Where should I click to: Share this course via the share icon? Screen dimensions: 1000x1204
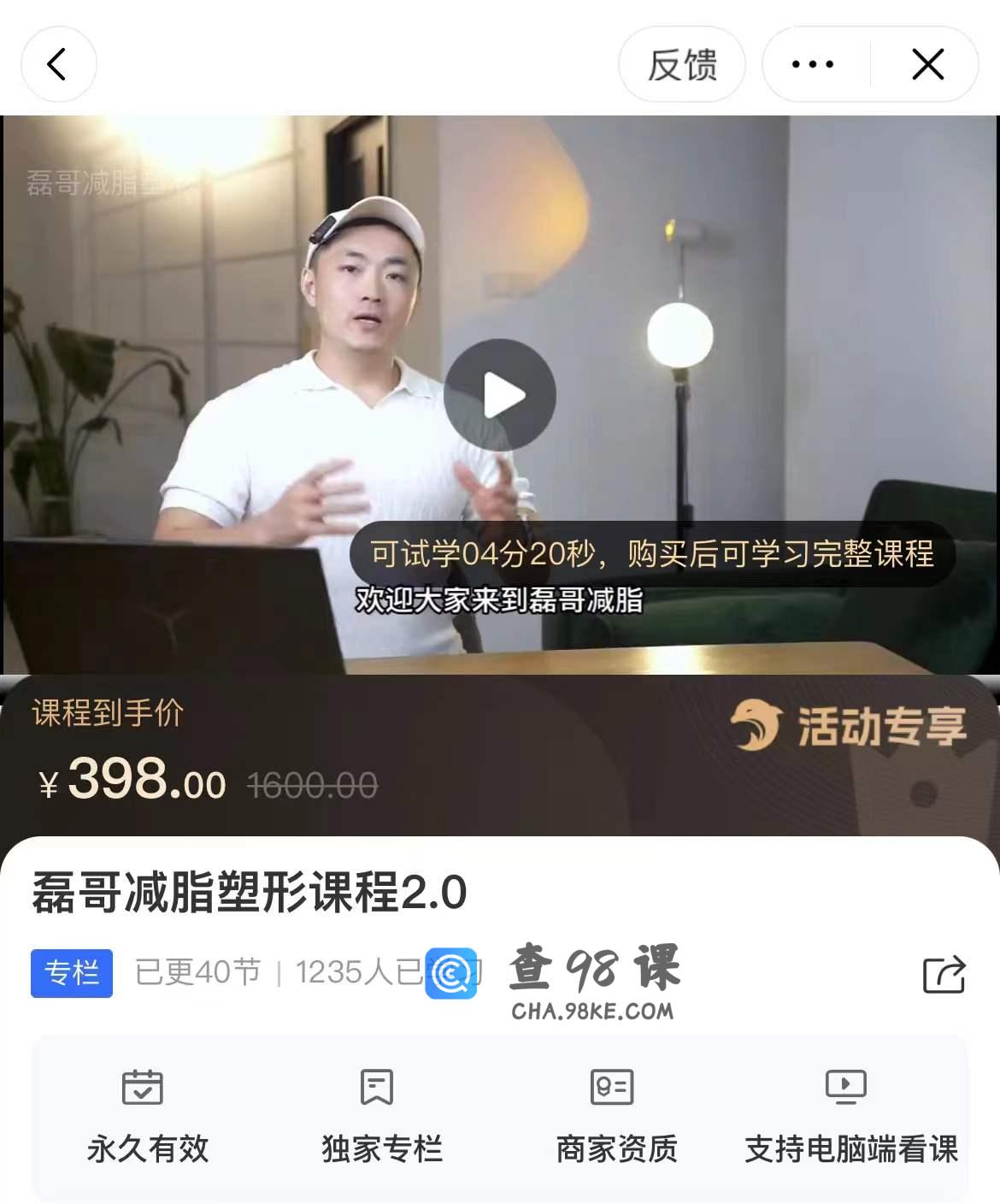coord(944,974)
